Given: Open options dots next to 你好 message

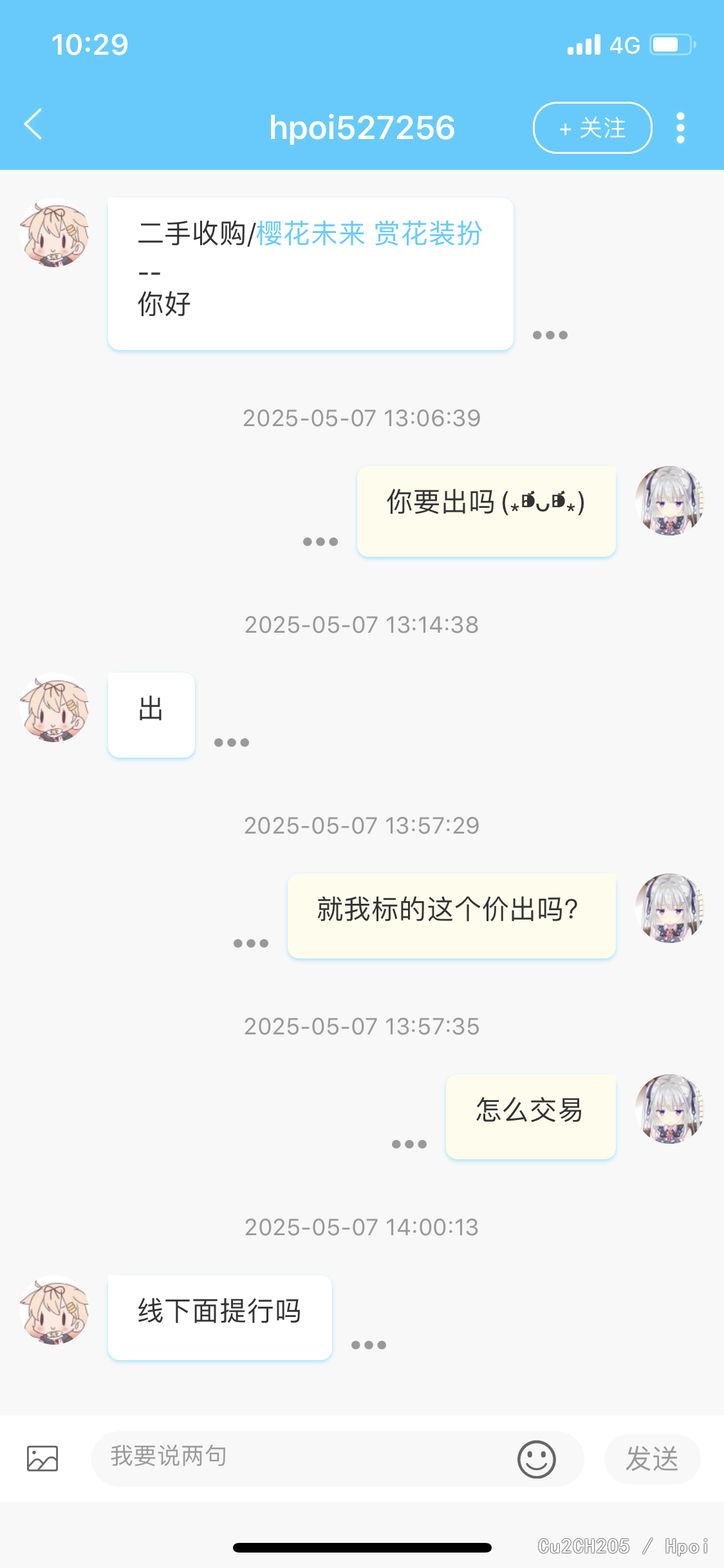Looking at the screenshot, I should point(550,335).
